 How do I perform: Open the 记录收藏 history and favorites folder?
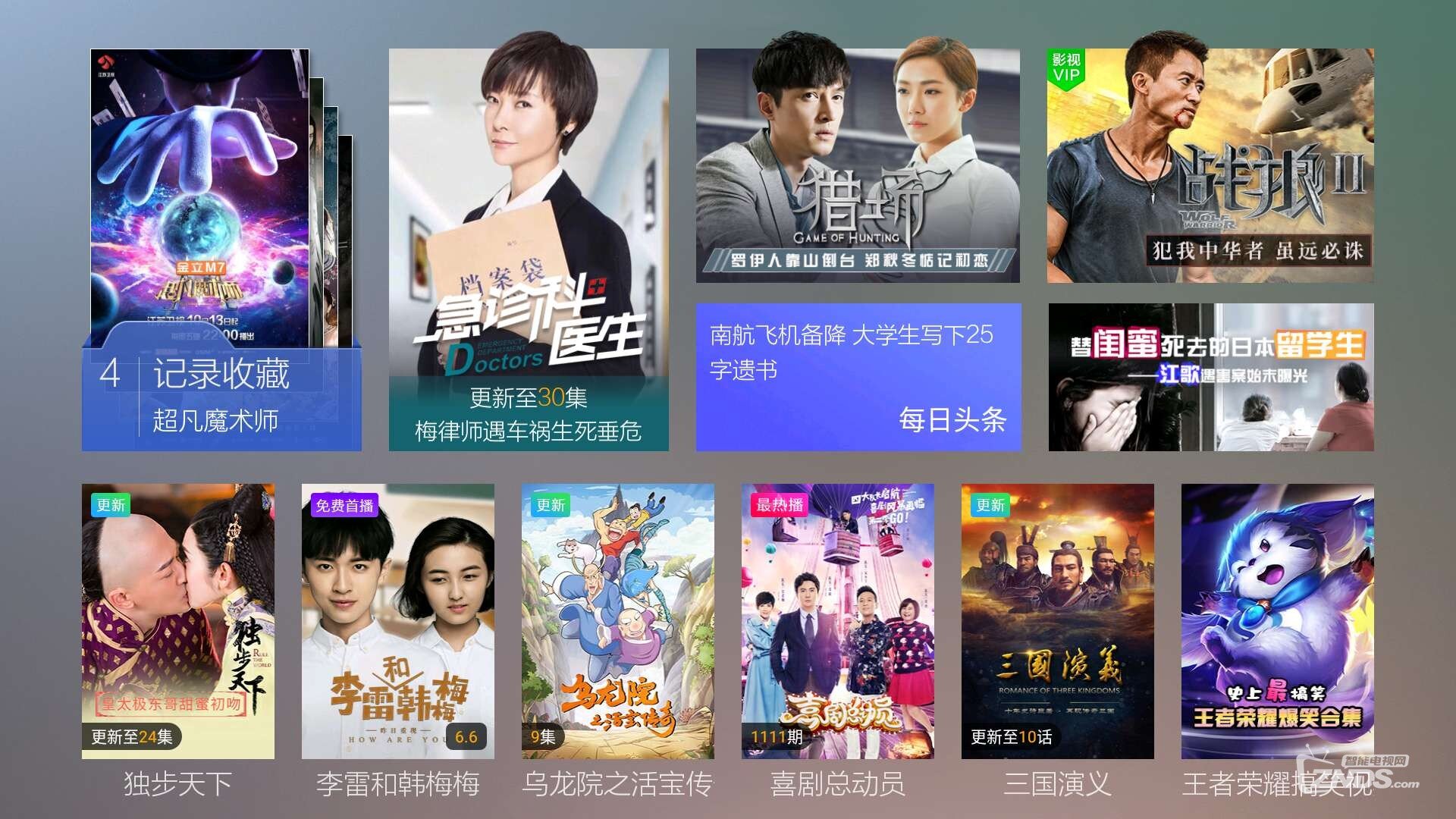[221, 250]
